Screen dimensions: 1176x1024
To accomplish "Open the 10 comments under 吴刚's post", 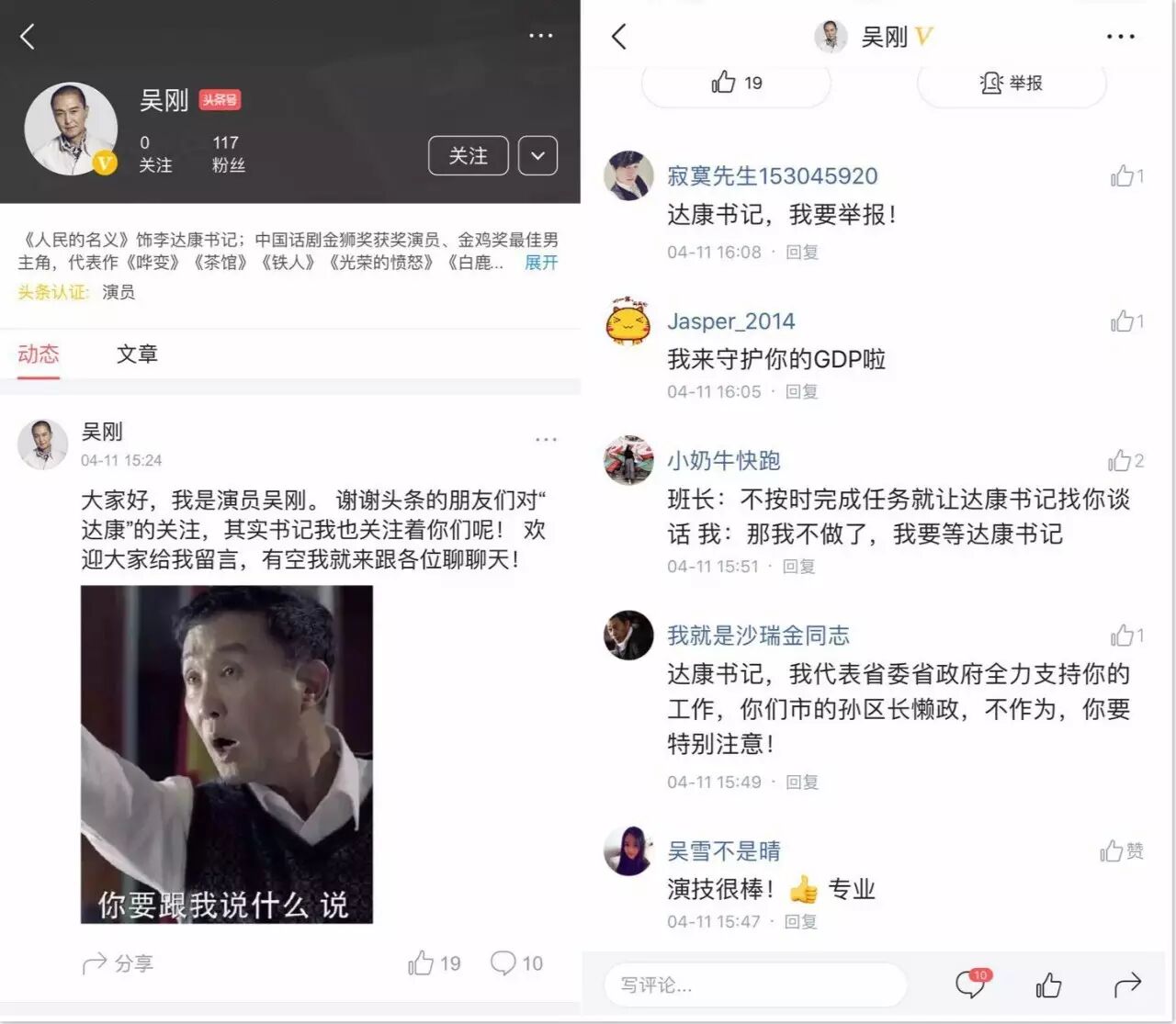I will (x=516, y=963).
